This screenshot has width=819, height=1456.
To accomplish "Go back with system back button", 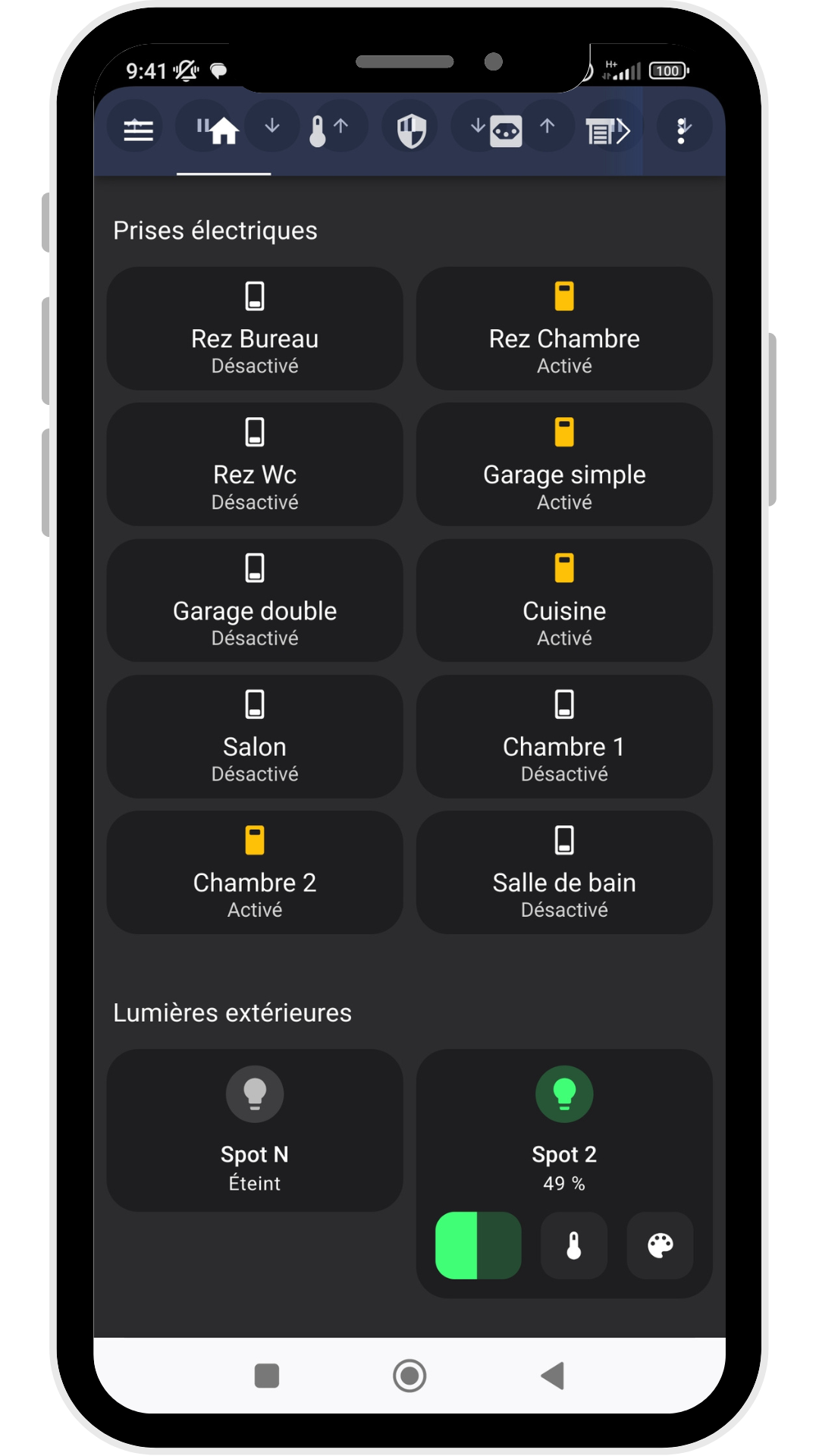I will click(x=553, y=1375).
